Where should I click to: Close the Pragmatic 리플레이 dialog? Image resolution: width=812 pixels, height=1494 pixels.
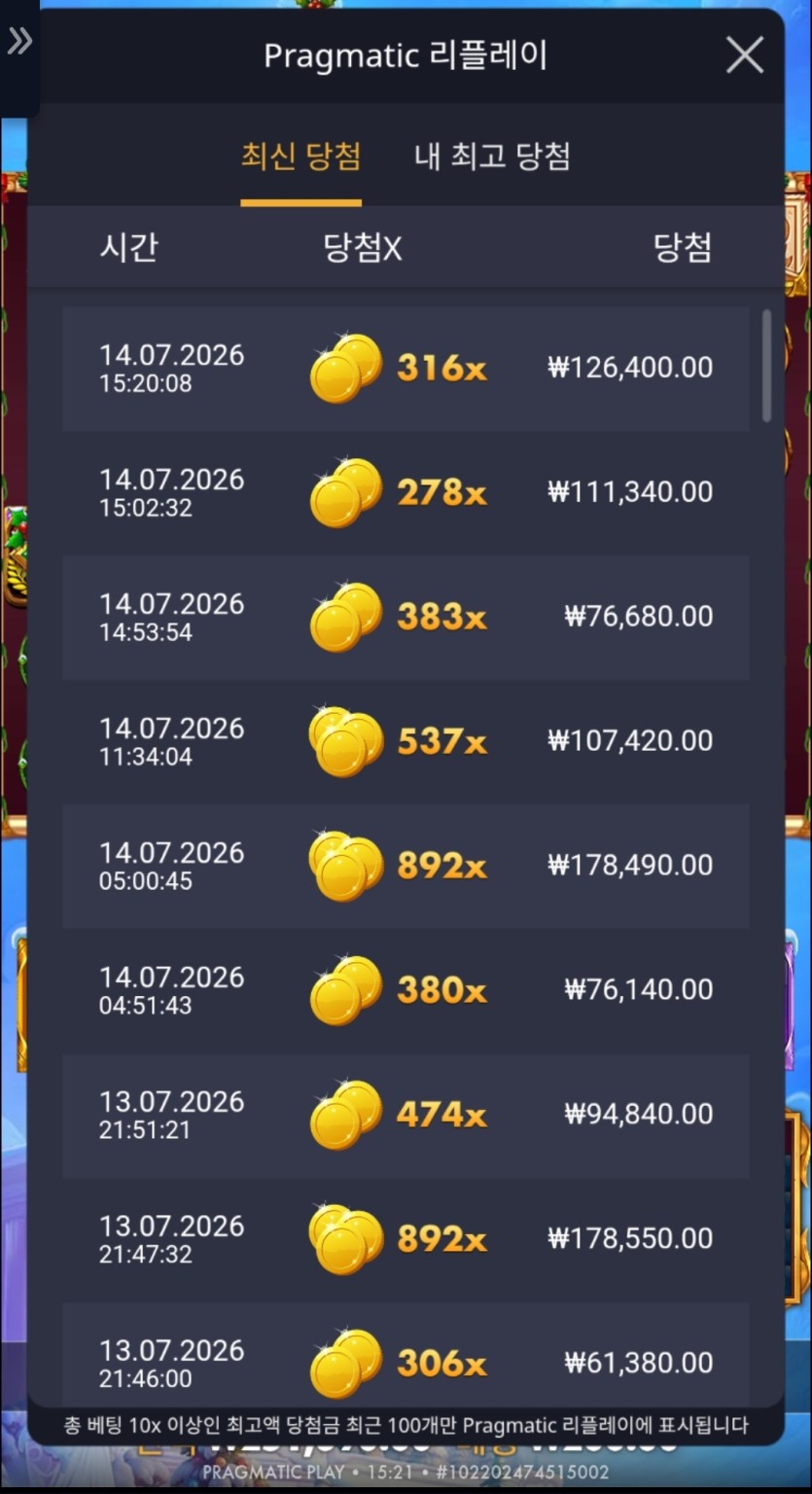(745, 55)
